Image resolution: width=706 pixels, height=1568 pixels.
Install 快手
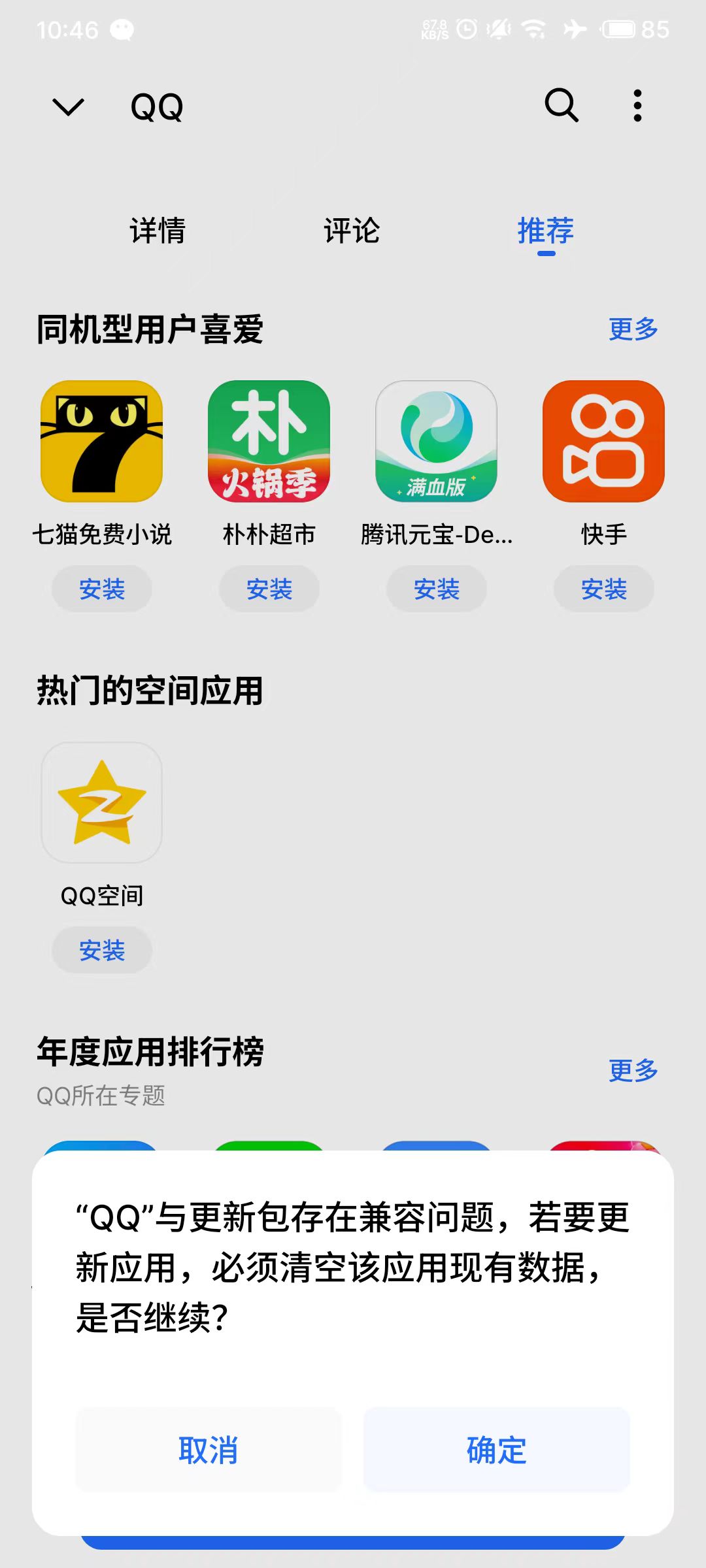click(604, 589)
